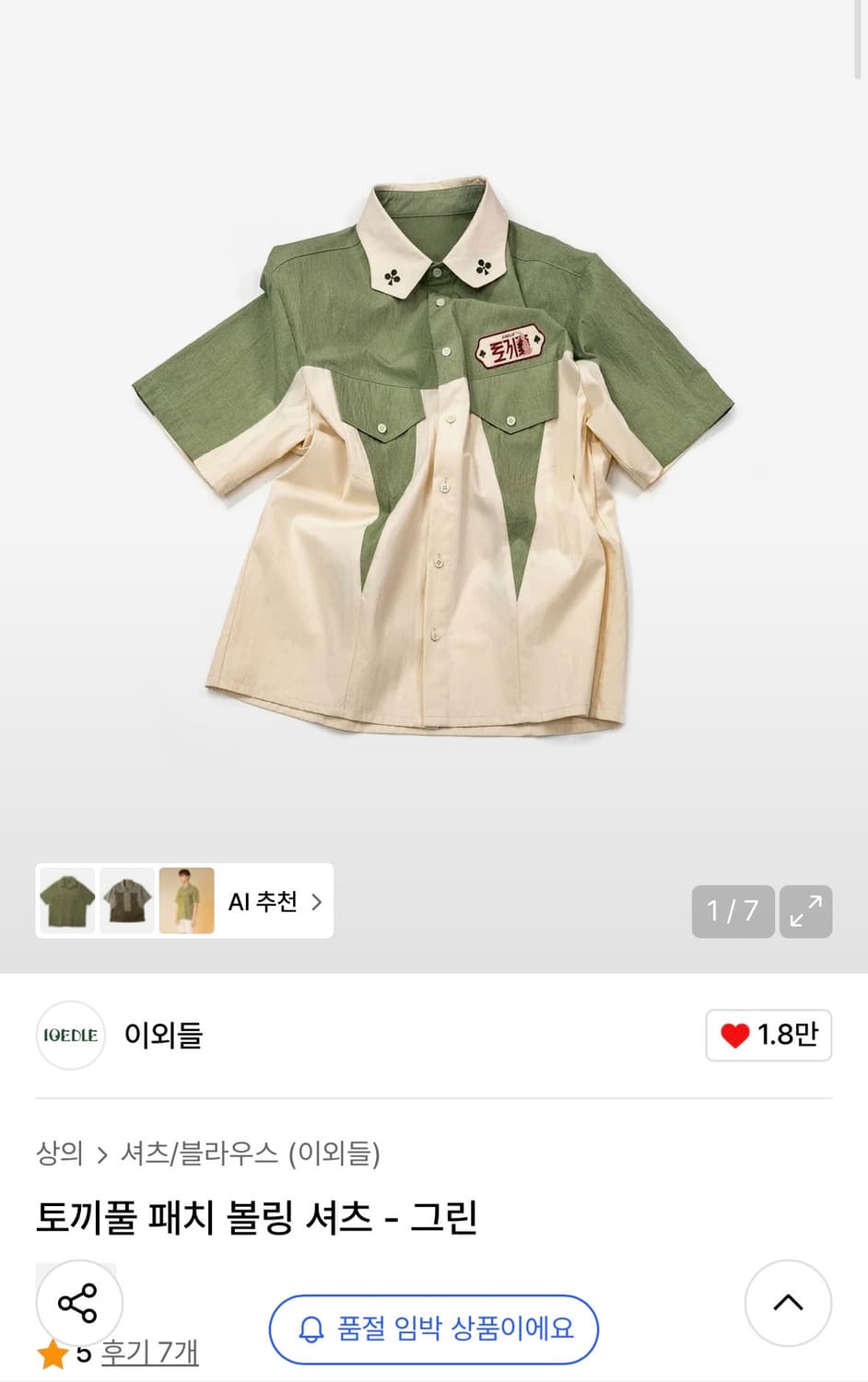Expand the breadcrumb arrow after 상의

click(x=101, y=1154)
